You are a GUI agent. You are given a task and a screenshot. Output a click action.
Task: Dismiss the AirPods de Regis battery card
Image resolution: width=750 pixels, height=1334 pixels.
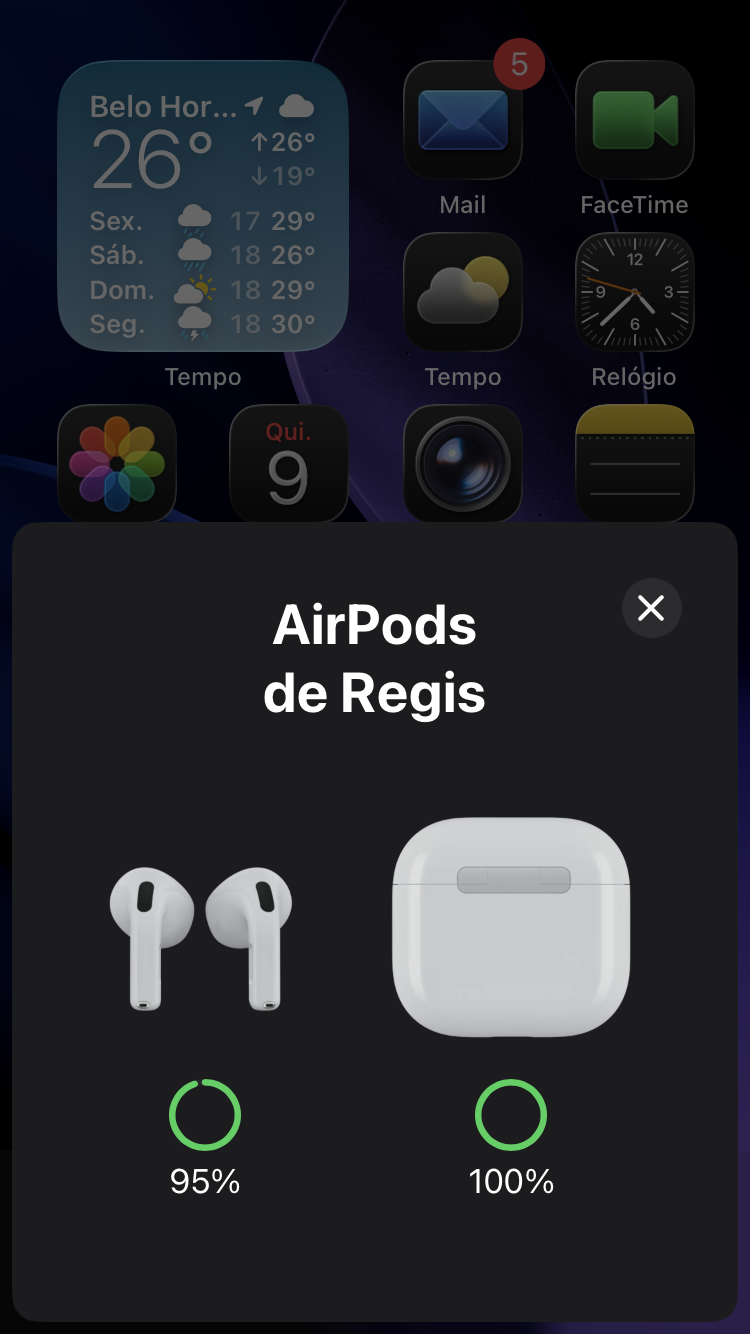pos(651,608)
